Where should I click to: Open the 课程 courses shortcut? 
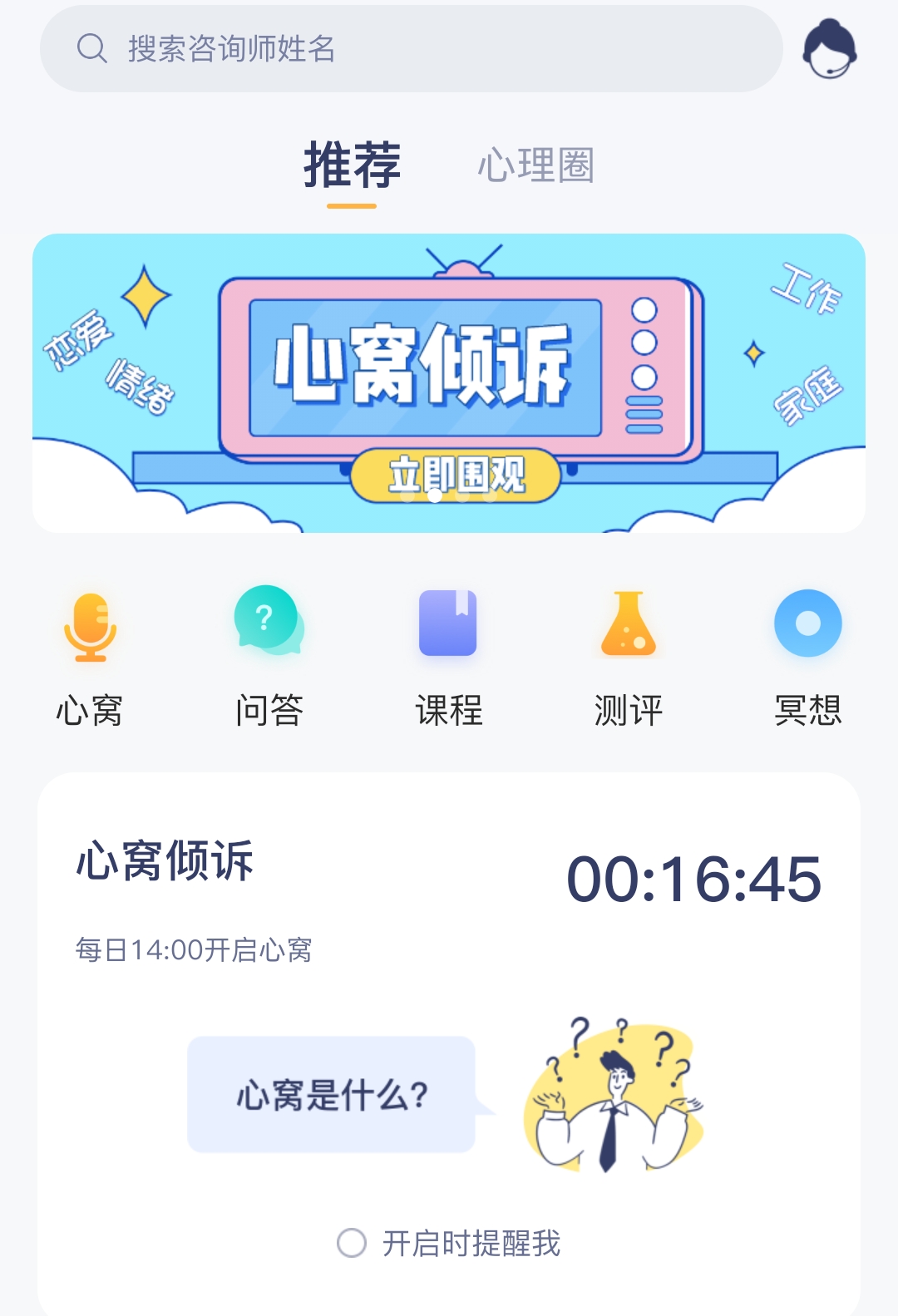pyautogui.click(x=448, y=657)
